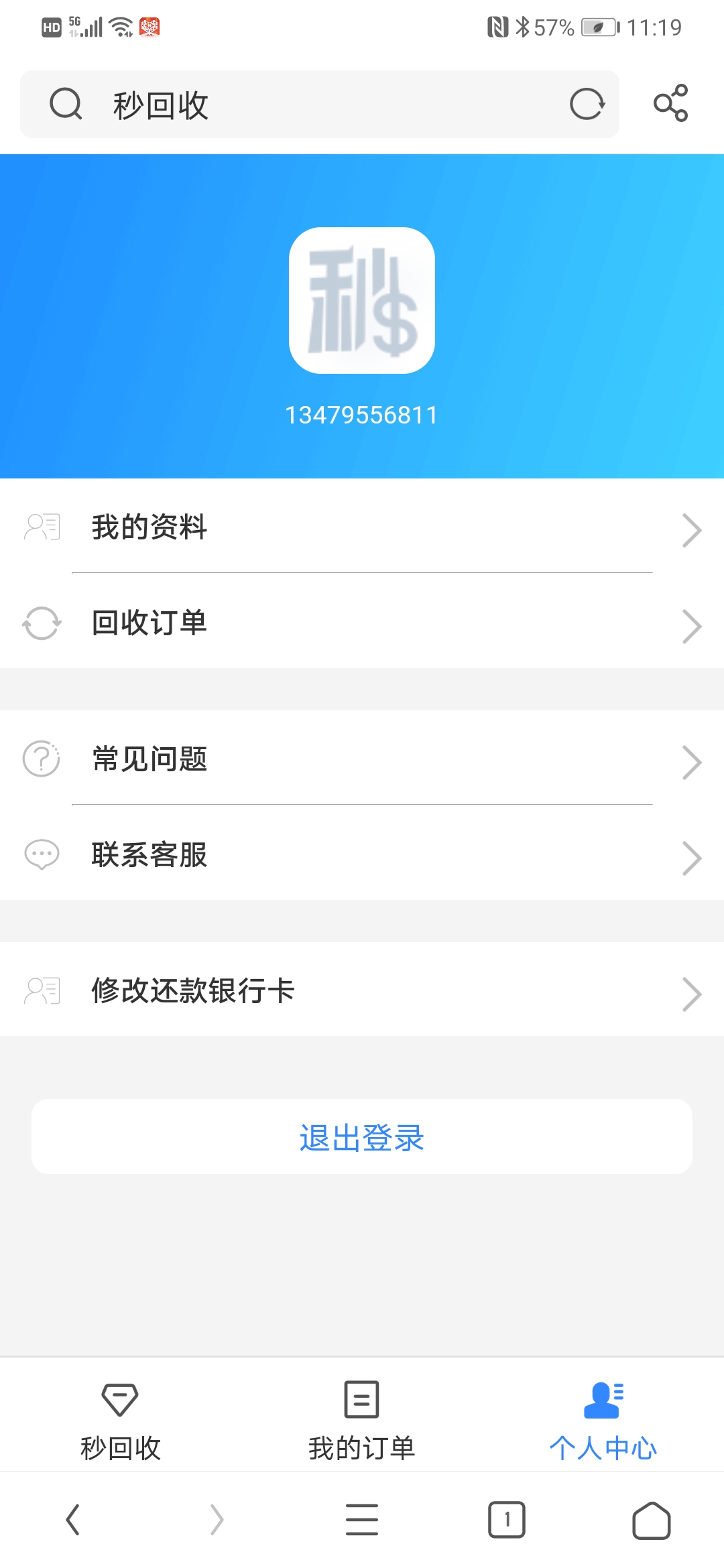Tap the 退出登录 logout button
This screenshot has height=1568, width=724.
pyautogui.click(x=362, y=1136)
